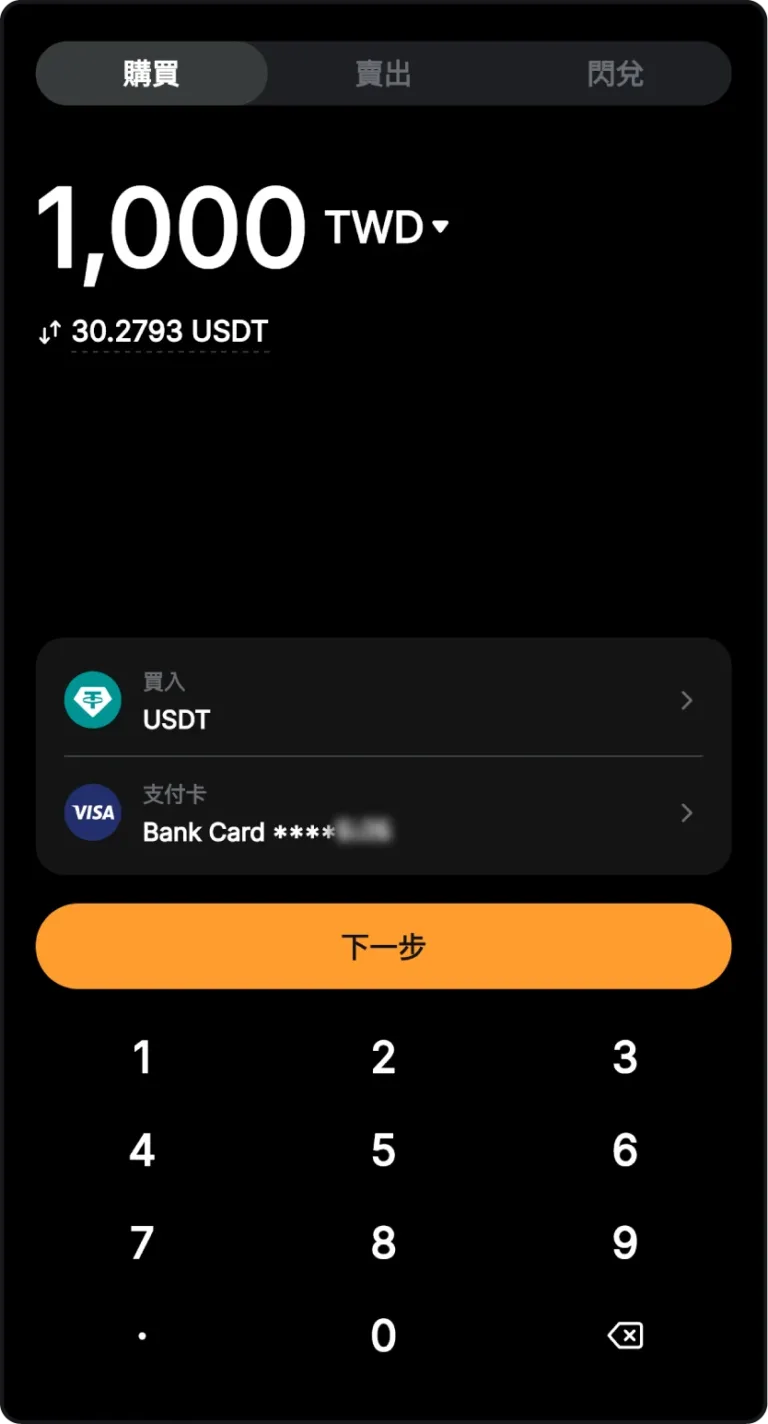Click the VISA card icon
Viewport: 768px width, 1424px height.
pos(92,813)
